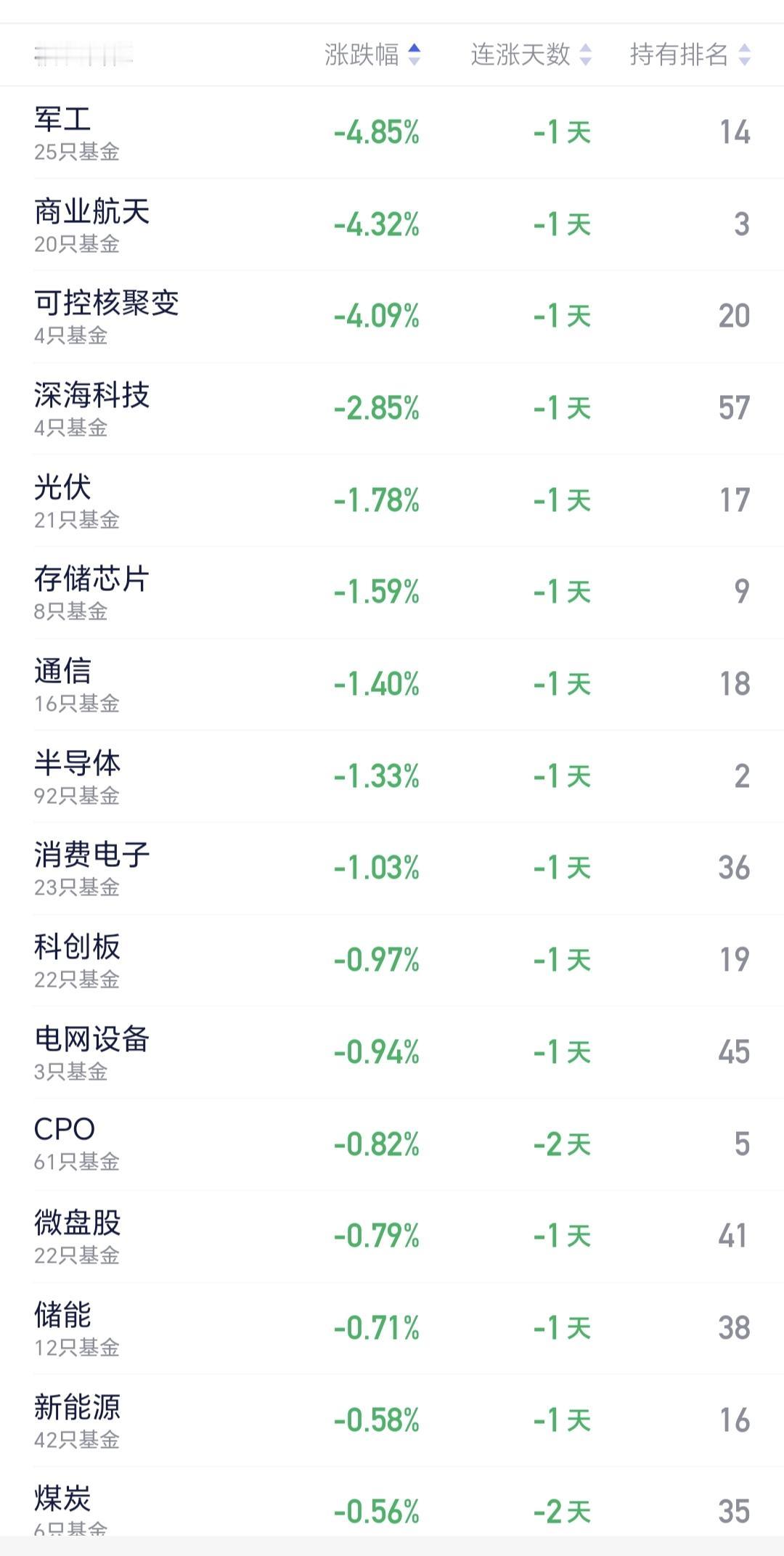Select the 持有排名 column header

(680, 54)
